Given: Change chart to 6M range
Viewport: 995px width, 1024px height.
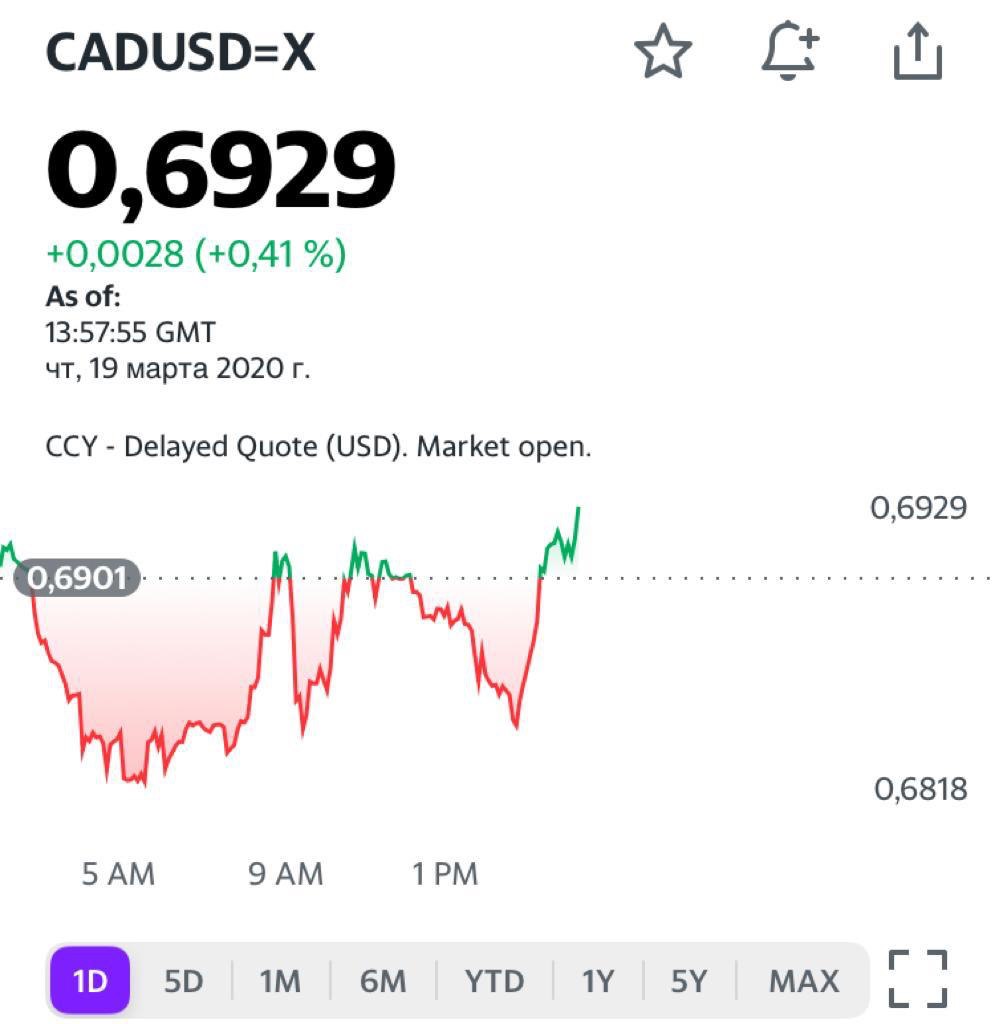Looking at the screenshot, I should pyautogui.click(x=383, y=981).
